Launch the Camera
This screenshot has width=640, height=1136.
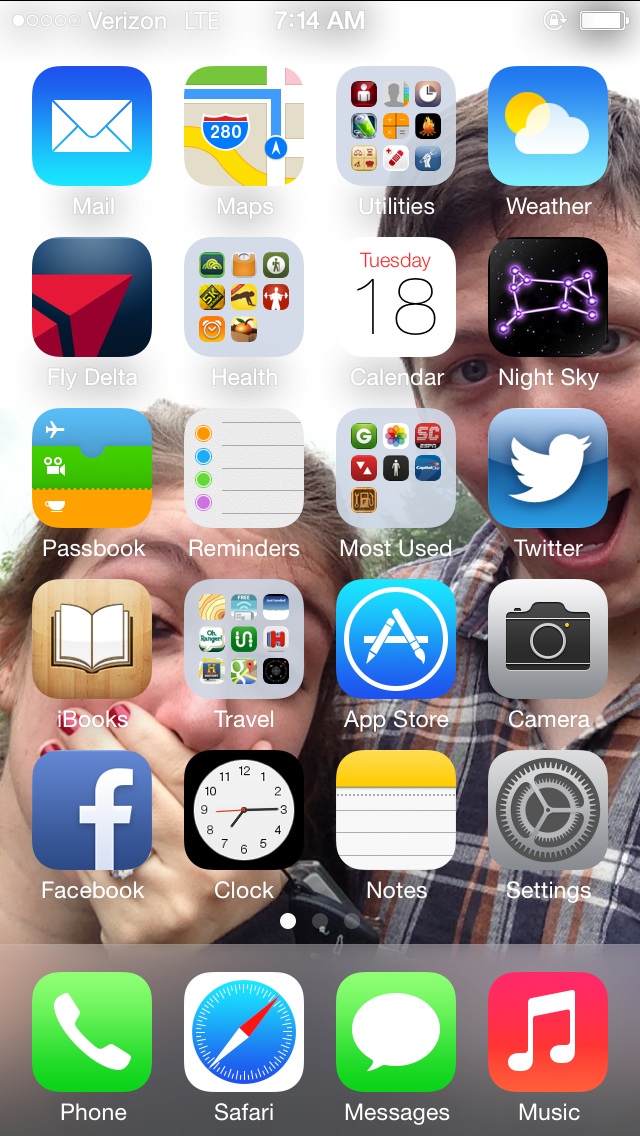click(x=548, y=639)
